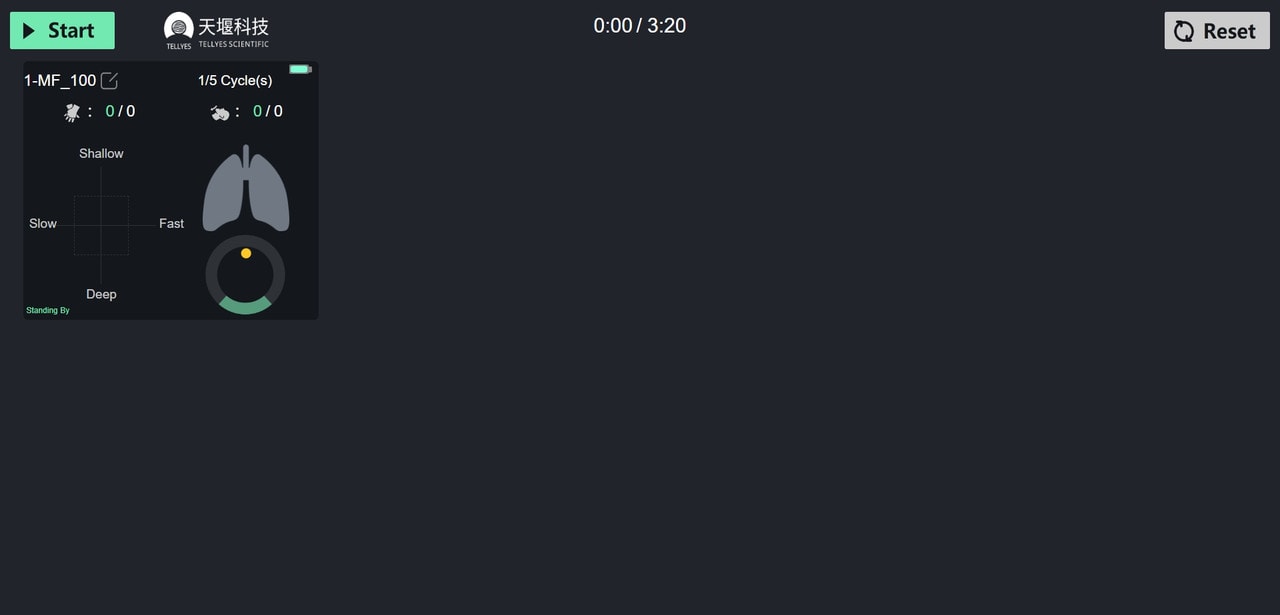The height and width of the screenshot is (615, 1280).
Task: Start the CPR training session
Action: 62,31
